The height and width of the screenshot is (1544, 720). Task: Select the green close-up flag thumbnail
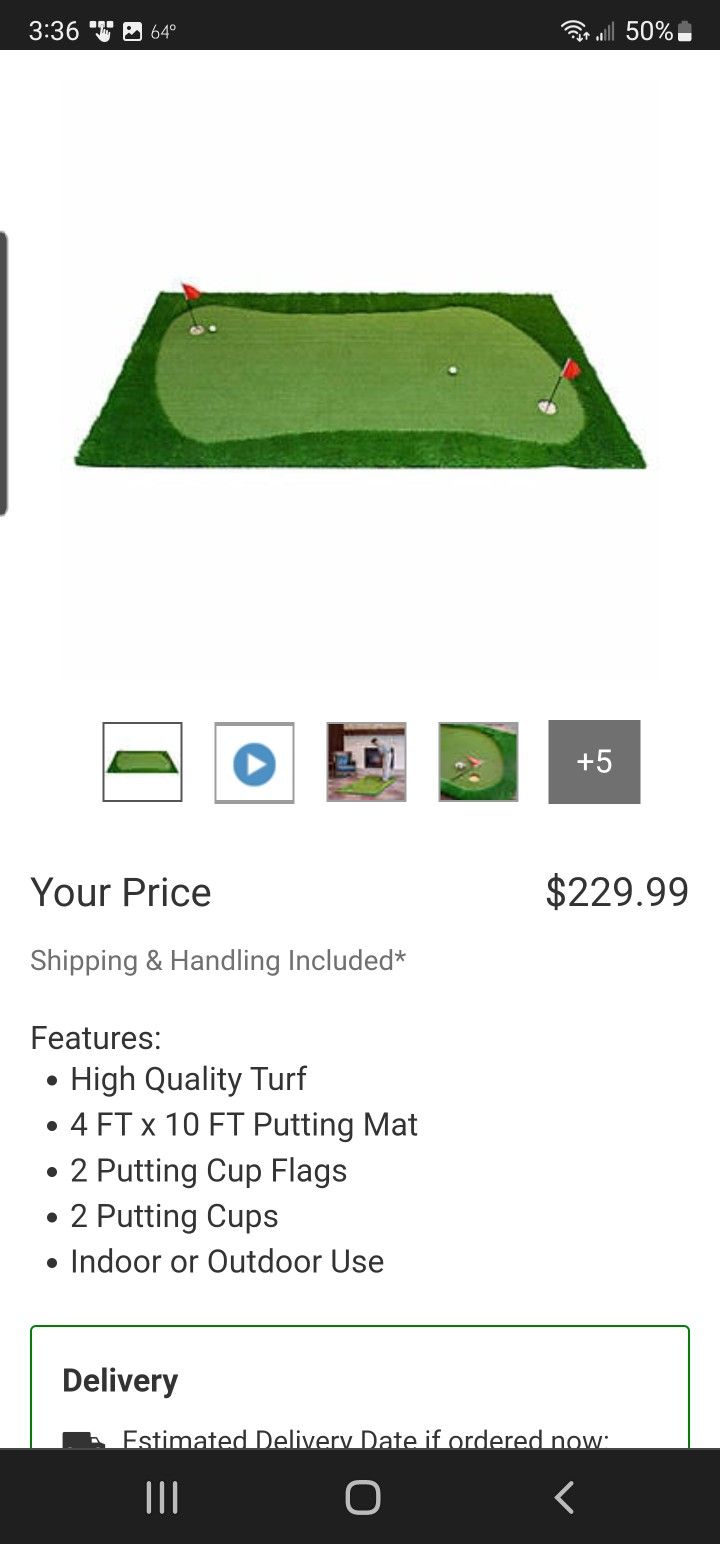pos(478,762)
